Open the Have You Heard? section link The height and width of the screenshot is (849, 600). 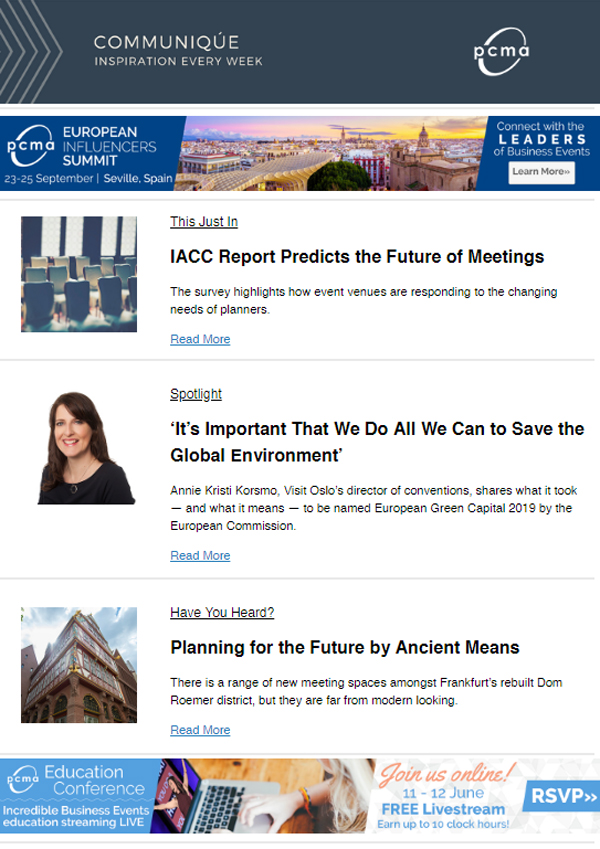pos(221,612)
